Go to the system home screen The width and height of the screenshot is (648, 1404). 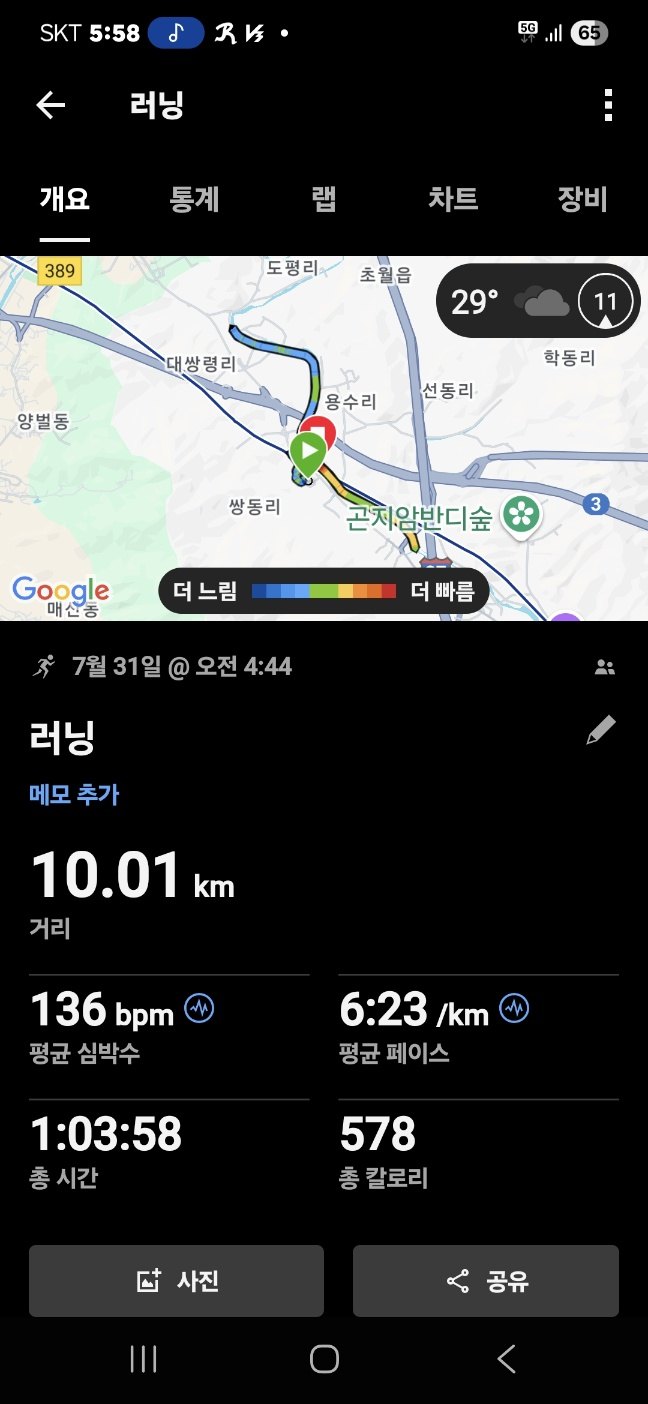pos(324,1359)
